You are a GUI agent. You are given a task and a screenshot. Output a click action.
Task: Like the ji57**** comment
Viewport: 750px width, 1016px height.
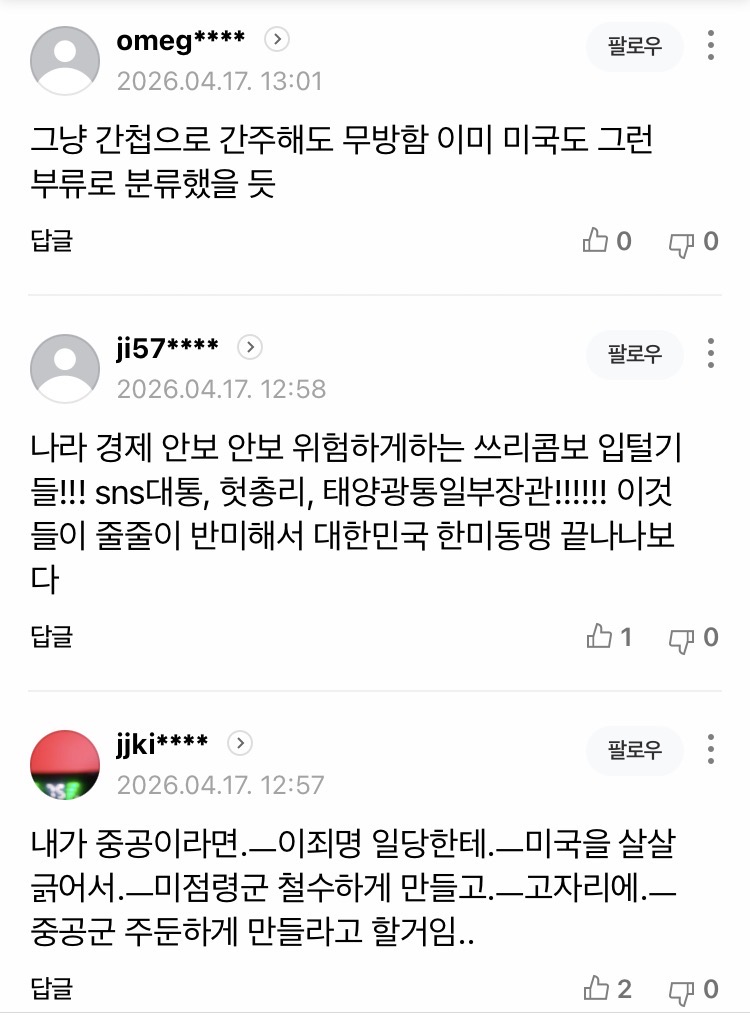599,637
